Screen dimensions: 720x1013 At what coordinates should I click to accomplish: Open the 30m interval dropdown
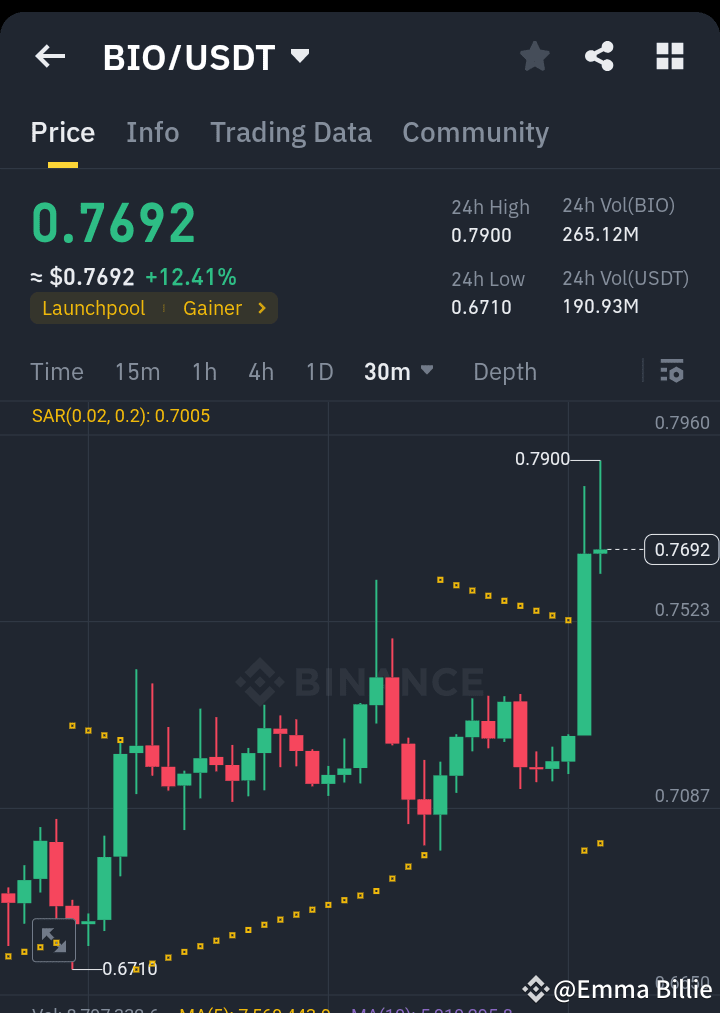pos(398,371)
